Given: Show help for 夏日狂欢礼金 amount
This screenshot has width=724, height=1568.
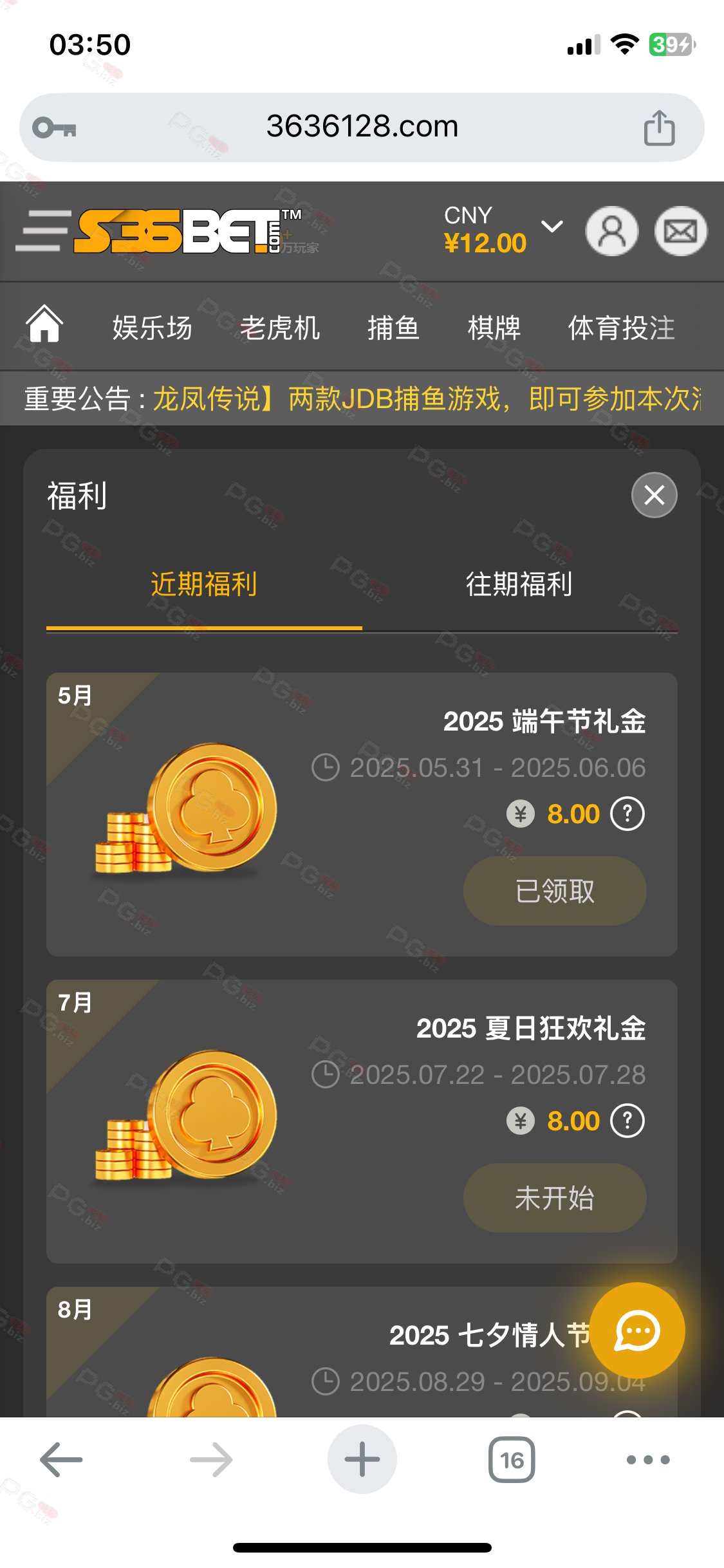Looking at the screenshot, I should pyautogui.click(x=627, y=1121).
